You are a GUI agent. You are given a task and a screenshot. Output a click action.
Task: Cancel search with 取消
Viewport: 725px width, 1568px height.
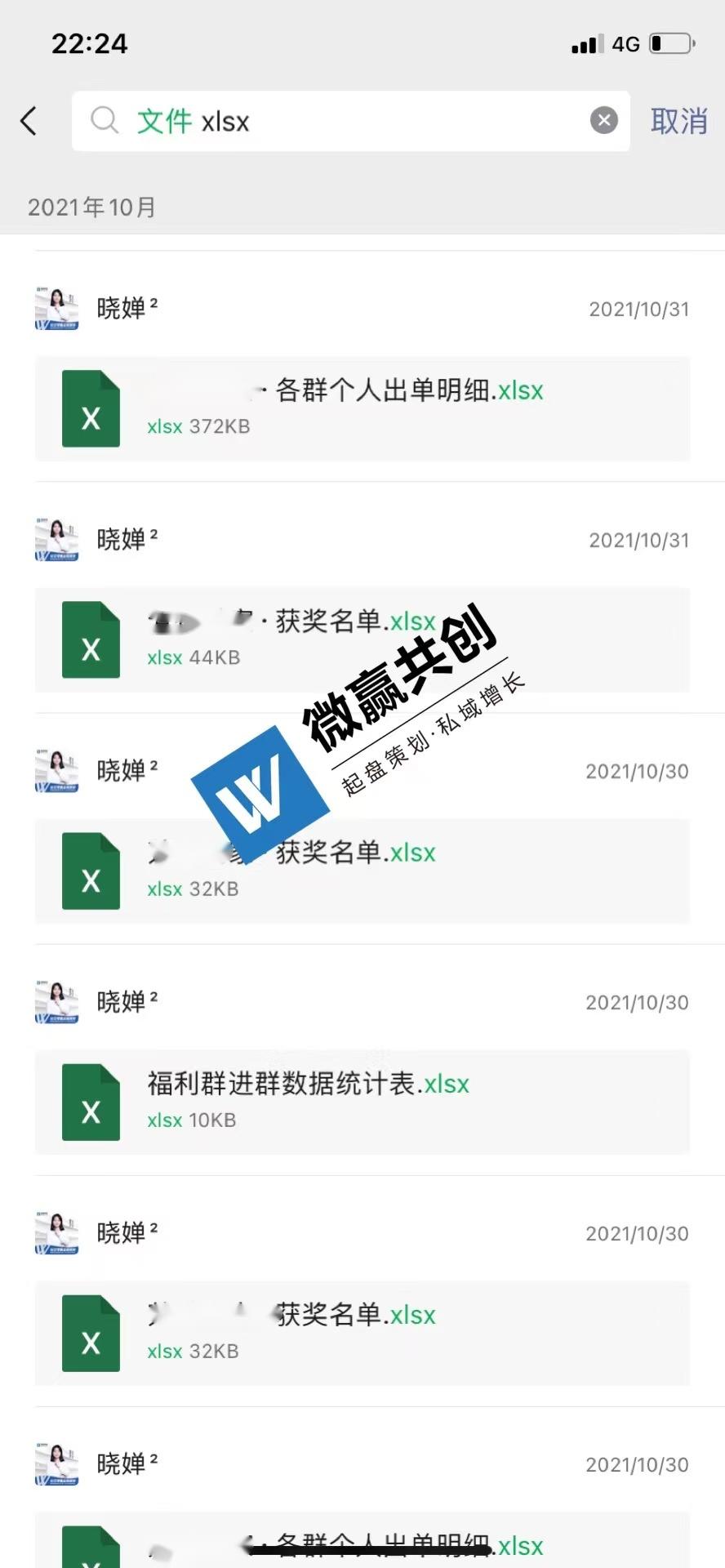click(678, 121)
